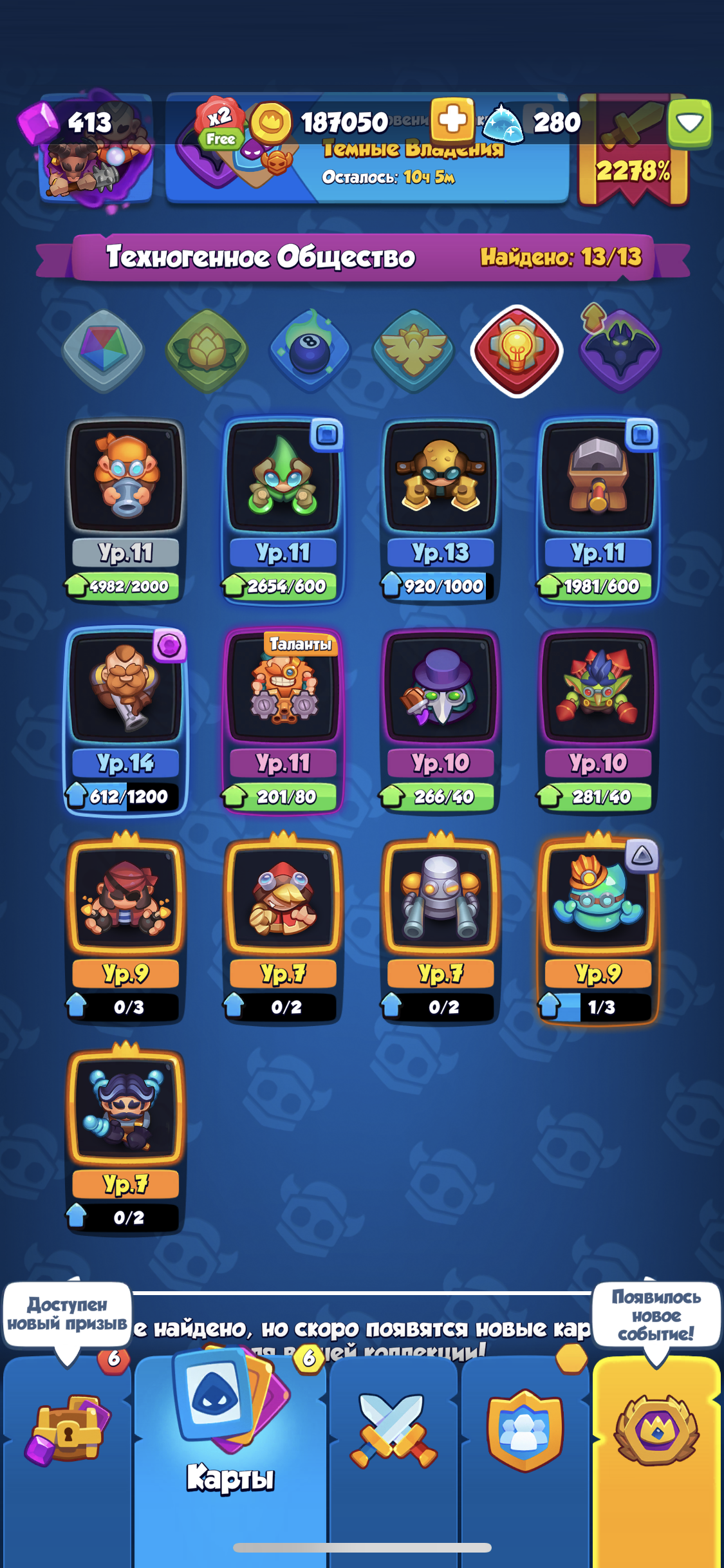Expand the green dropdown arrow at top right
This screenshot has height=1568, width=724.
[689, 122]
